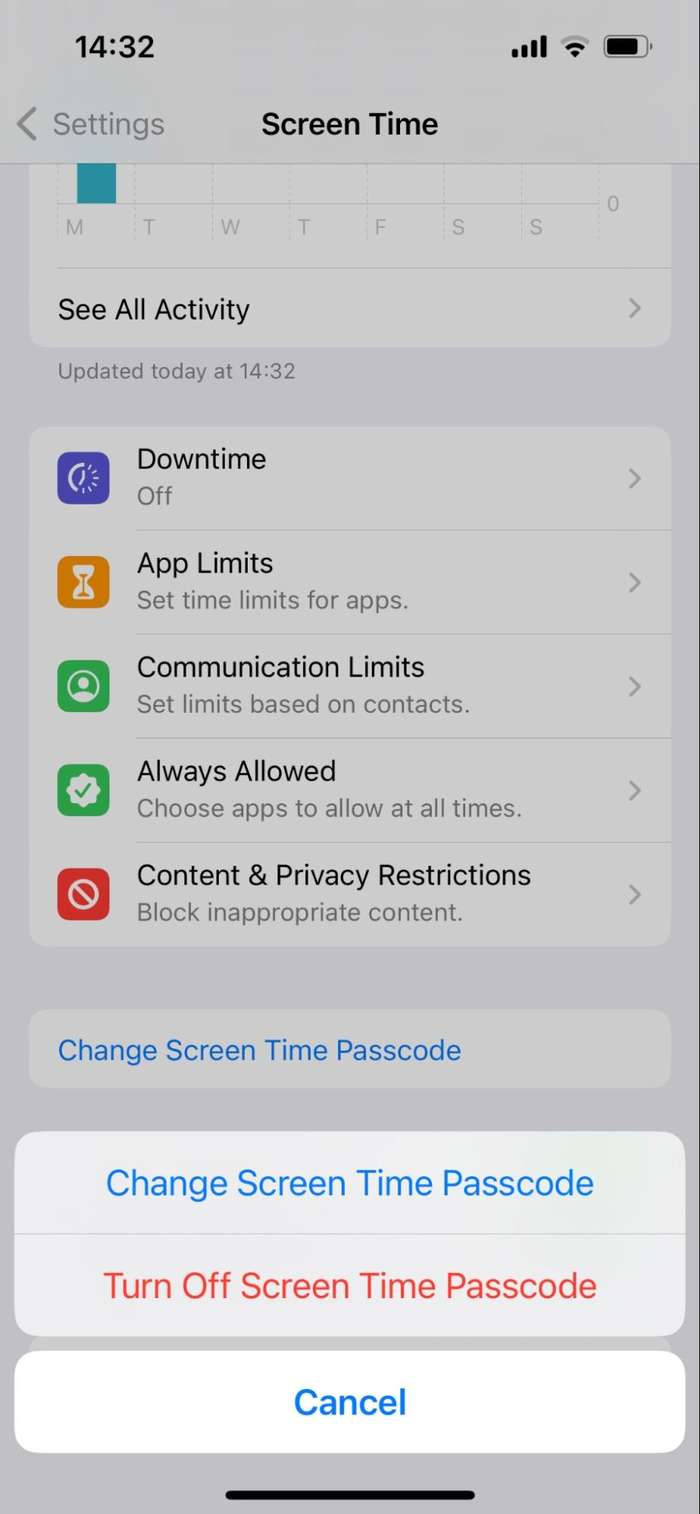This screenshot has height=1514, width=700.
Task: Open App Limits
Action: [350, 581]
